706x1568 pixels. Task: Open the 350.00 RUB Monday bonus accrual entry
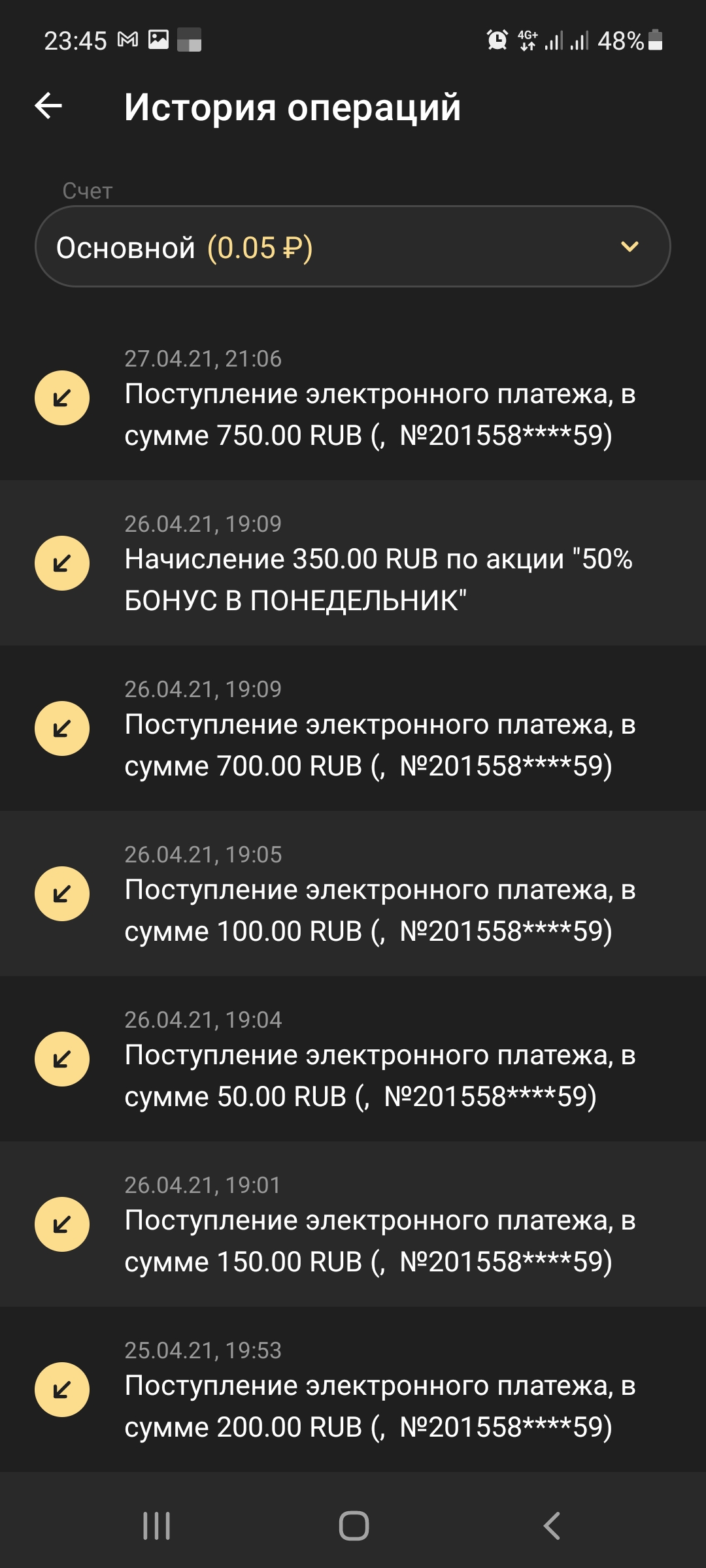(x=353, y=563)
